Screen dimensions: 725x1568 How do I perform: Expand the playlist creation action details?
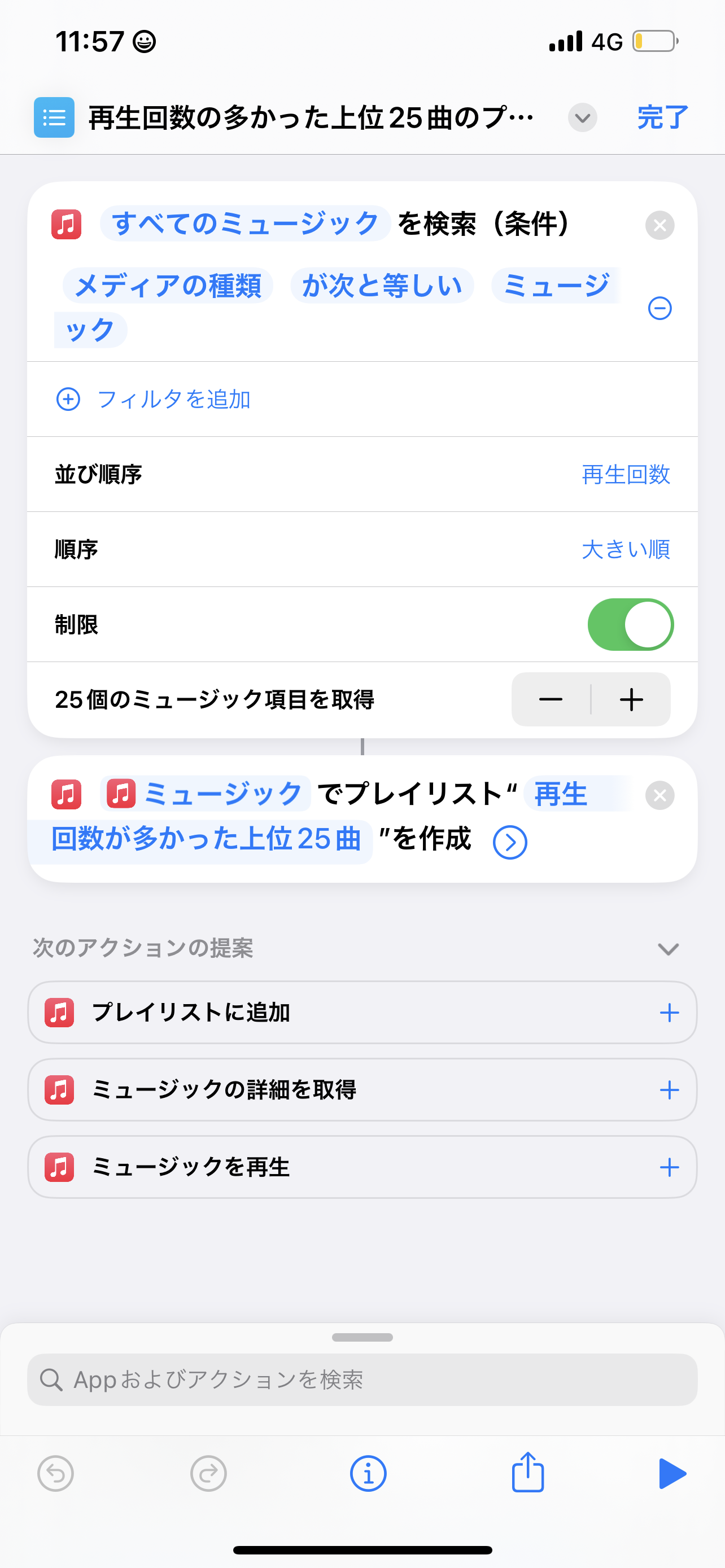click(509, 843)
